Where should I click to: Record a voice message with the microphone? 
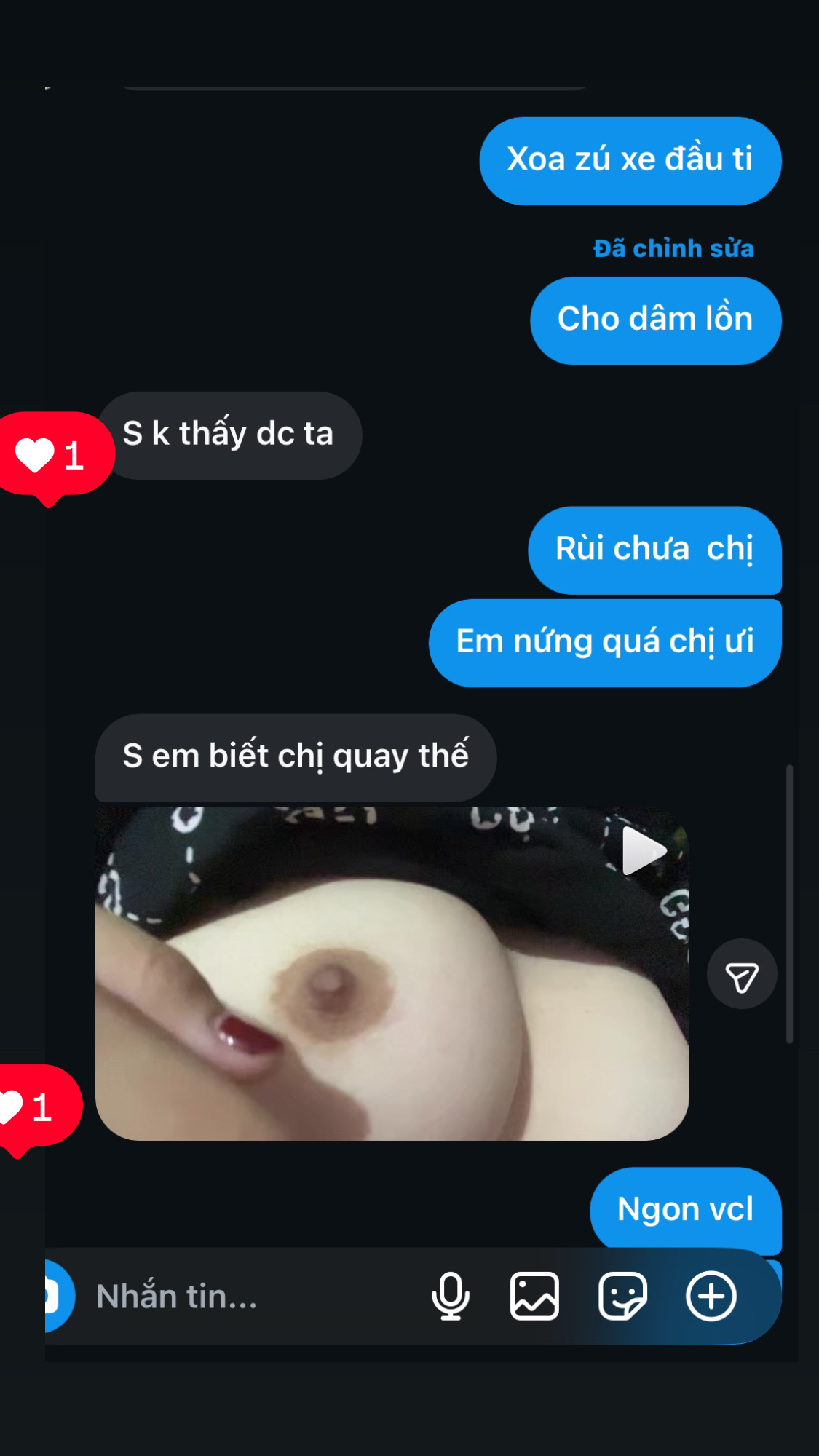451,1297
